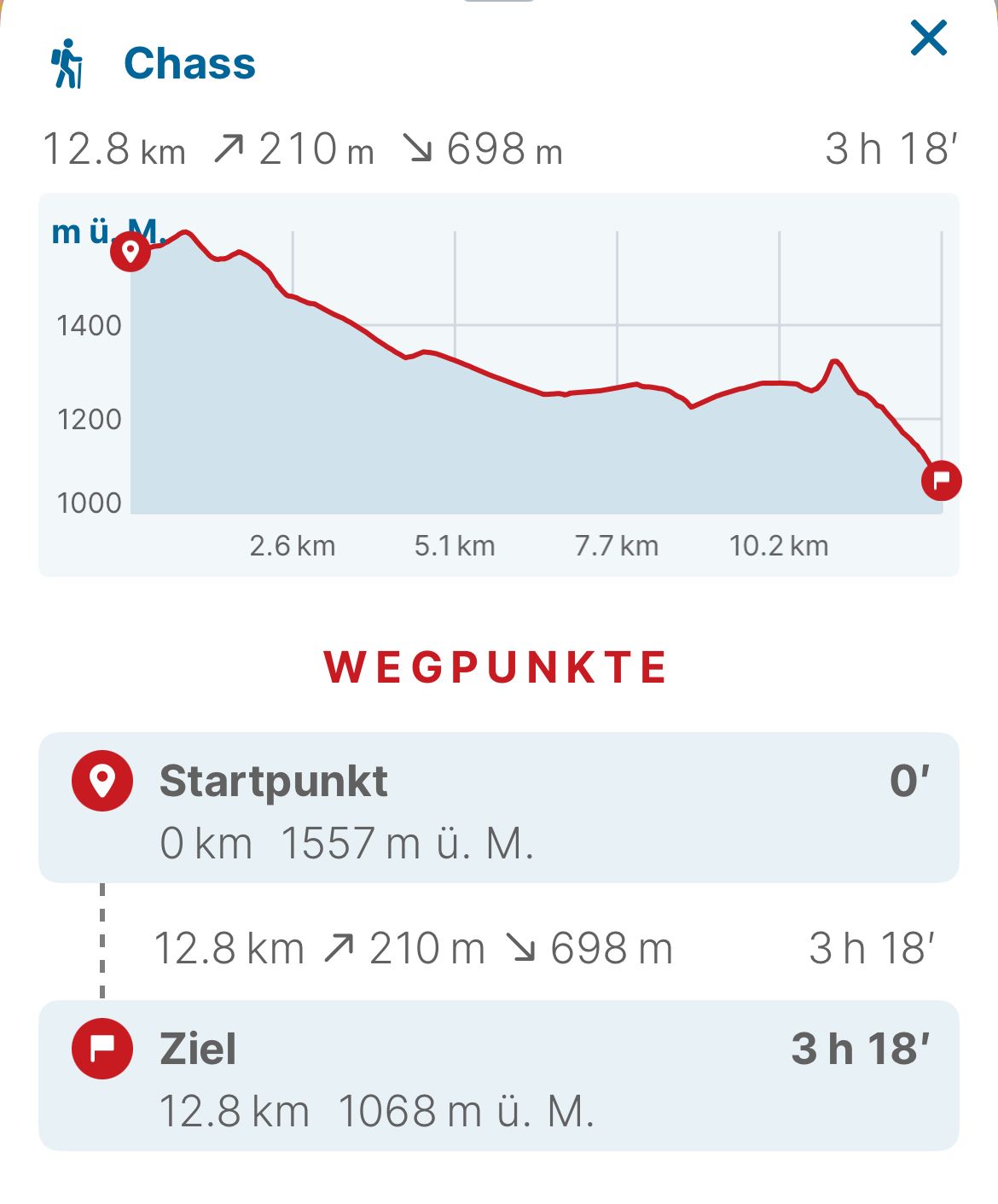Open the Ziel waypoint row

click(499, 1075)
